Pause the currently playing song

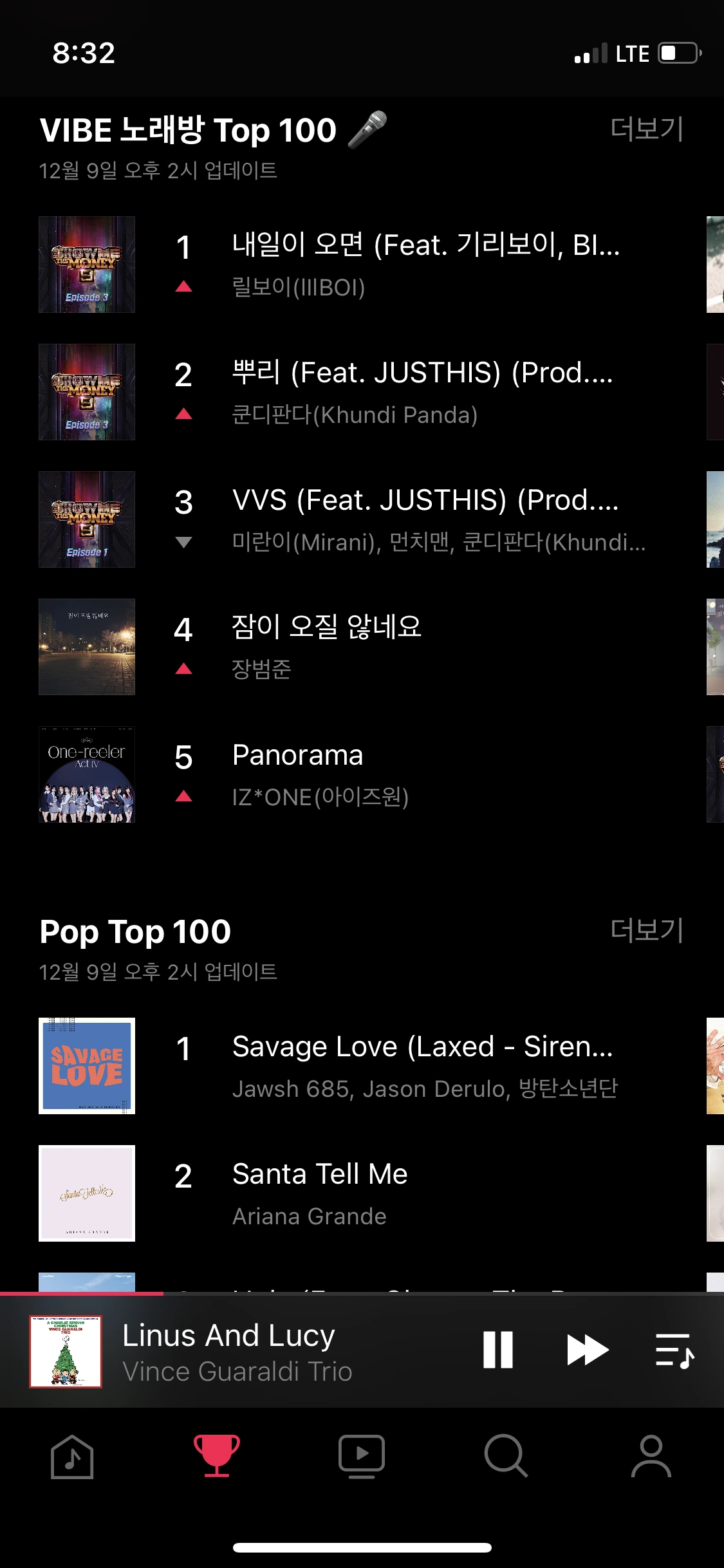pyautogui.click(x=498, y=1350)
